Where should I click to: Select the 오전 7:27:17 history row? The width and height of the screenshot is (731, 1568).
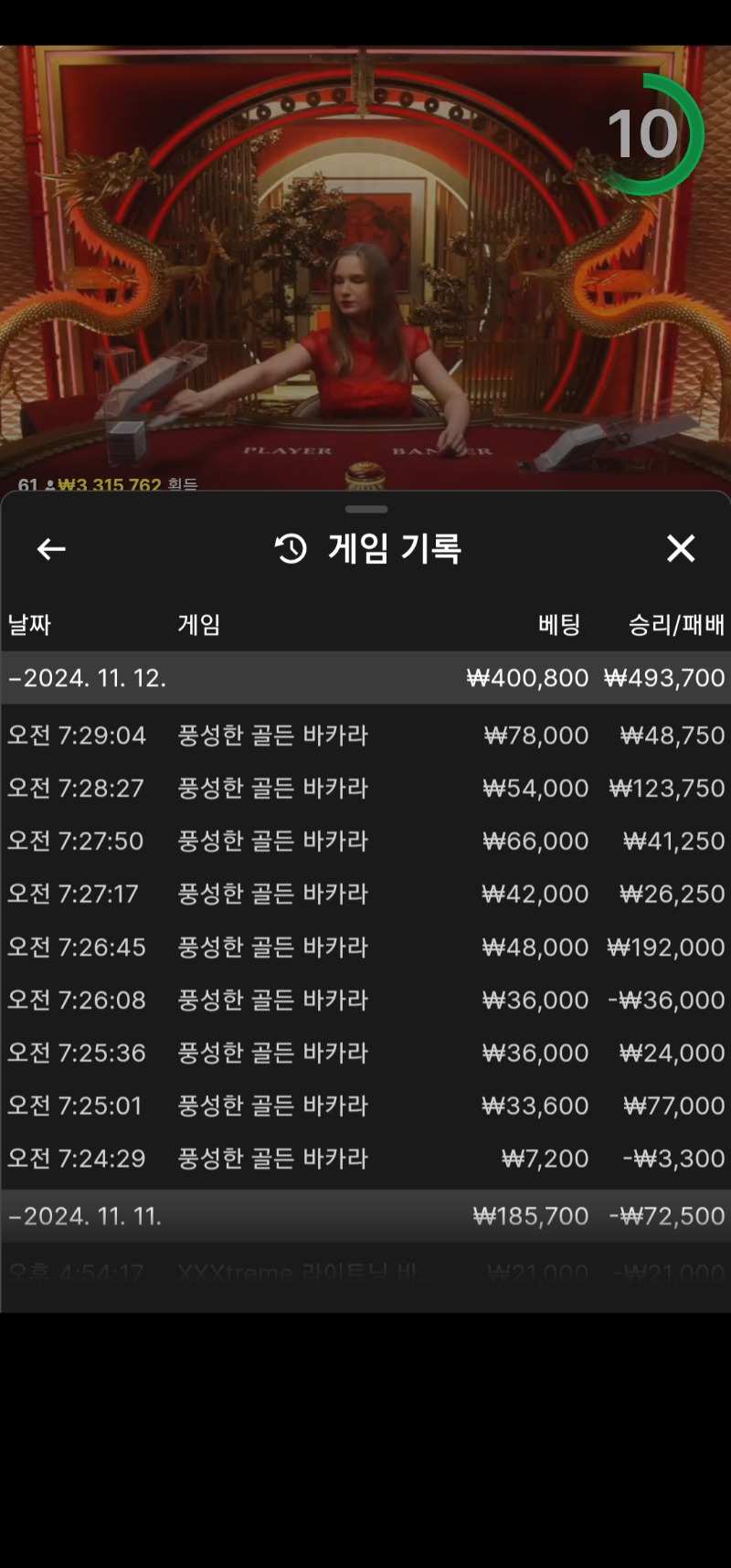pyautogui.click(x=365, y=894)
